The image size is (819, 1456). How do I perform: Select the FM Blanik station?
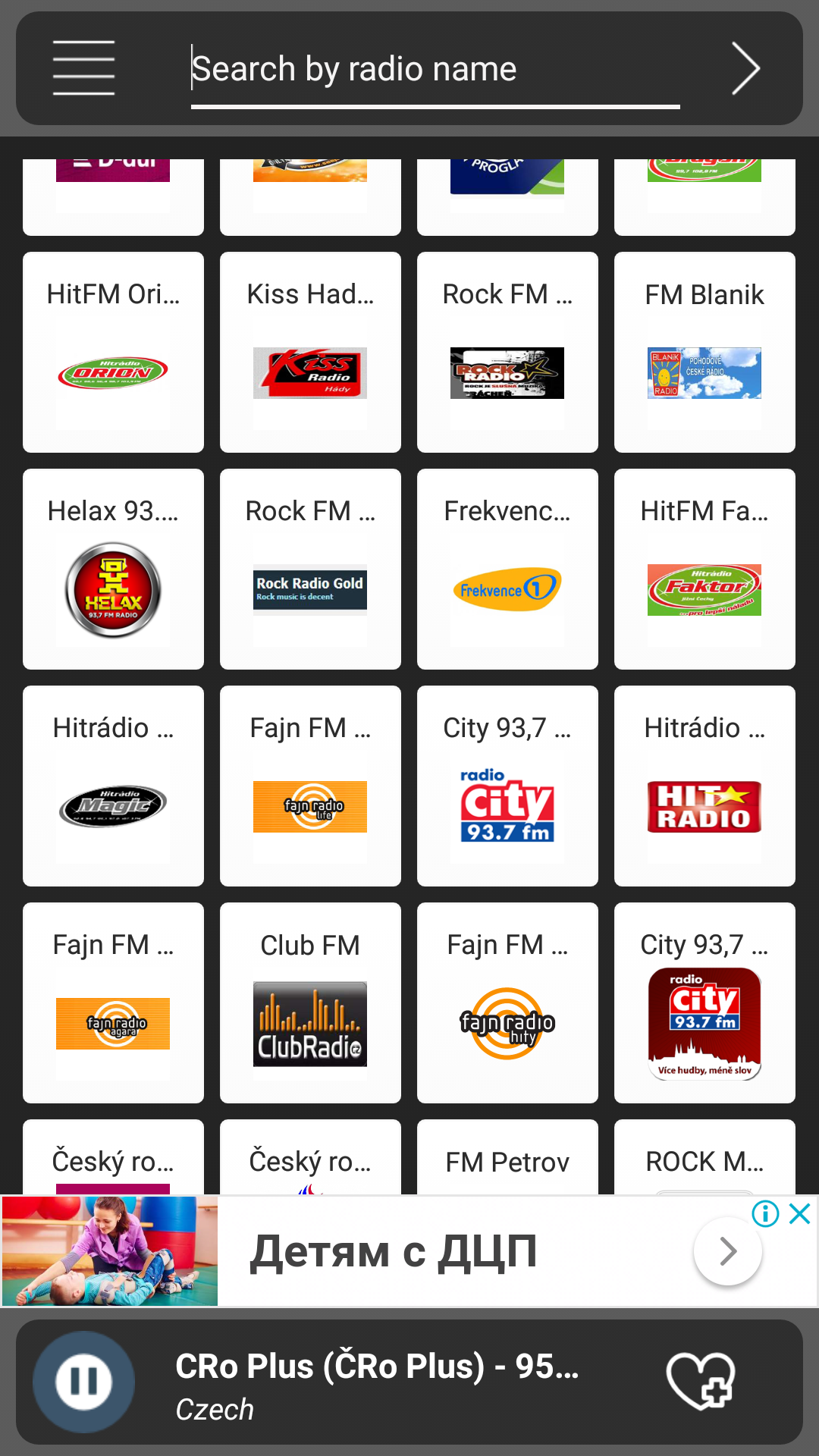coord(704,352)
